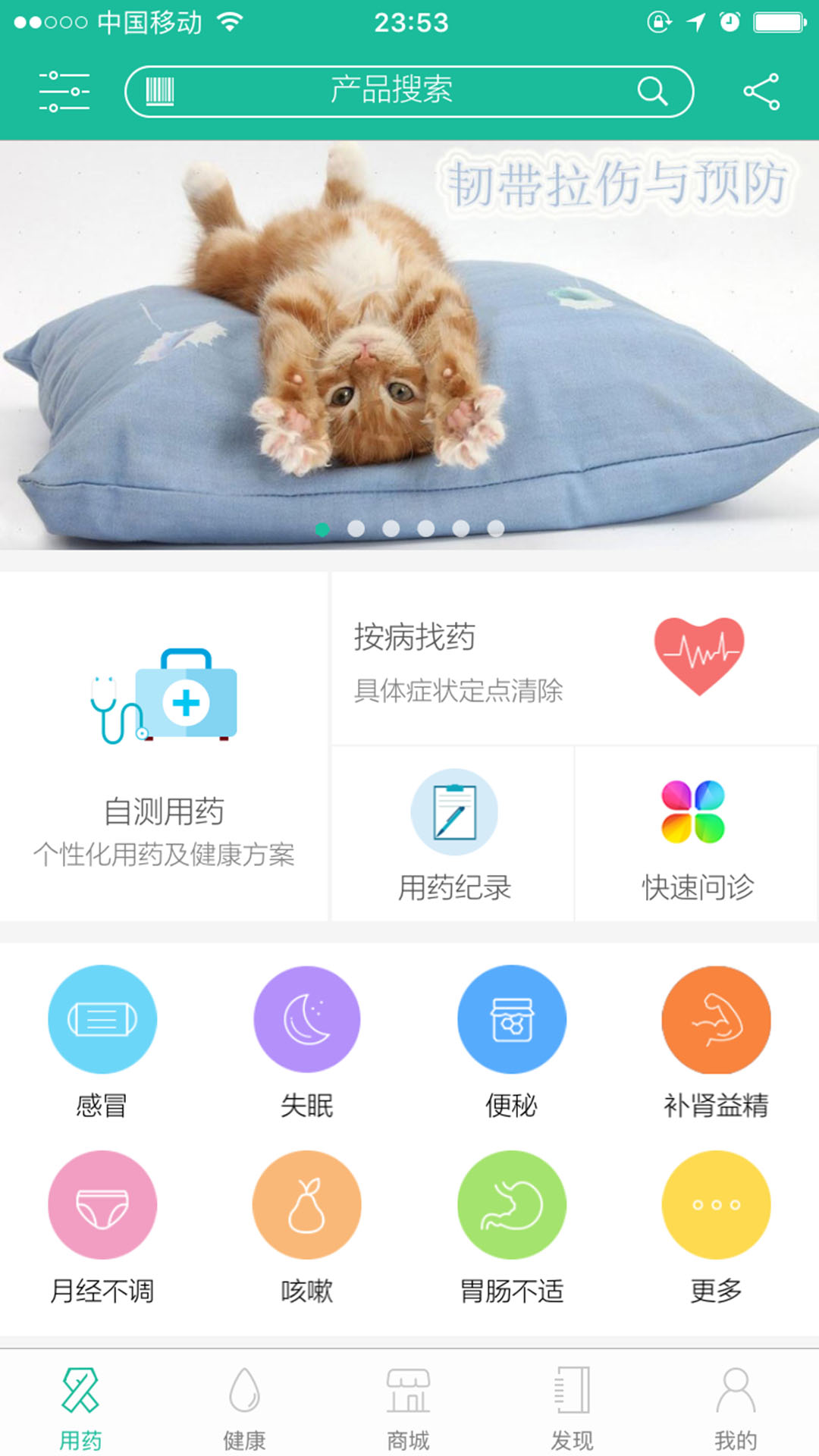Viewport: 819px width, 1456px height.
Task: Open the filter settings icon
Action: [x=64, y=92]
